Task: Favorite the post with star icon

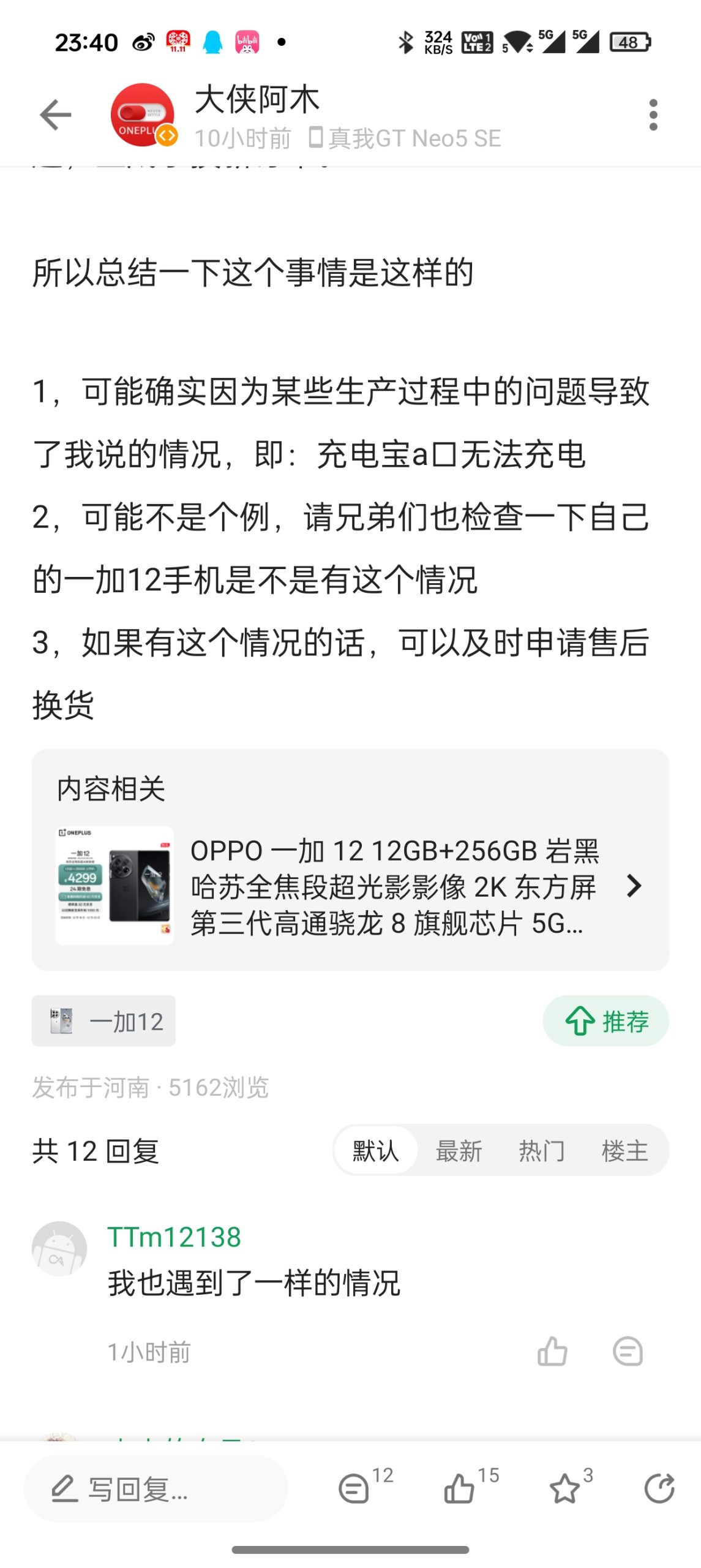Action: [x=565, y=1489]
